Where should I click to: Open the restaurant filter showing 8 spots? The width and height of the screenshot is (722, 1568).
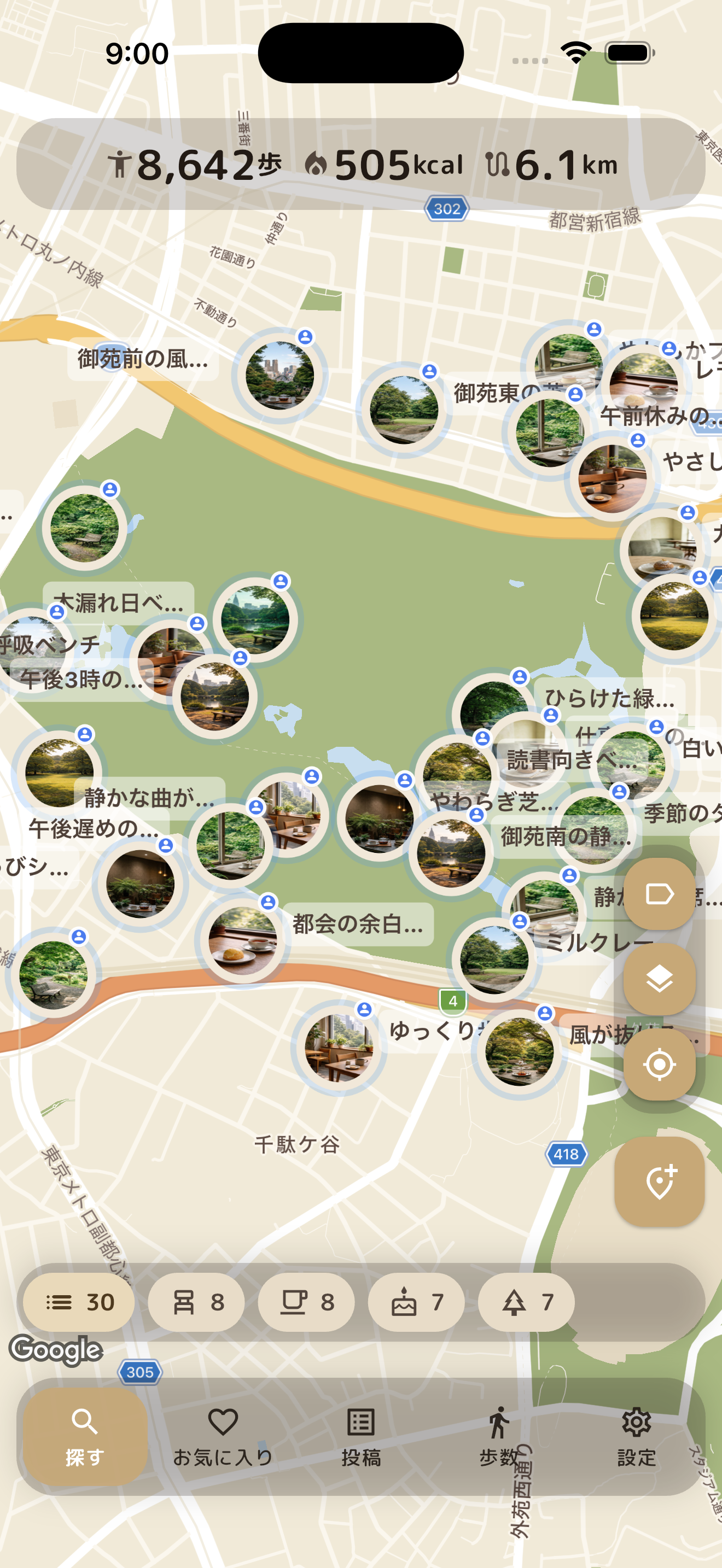click(196, 1302)
